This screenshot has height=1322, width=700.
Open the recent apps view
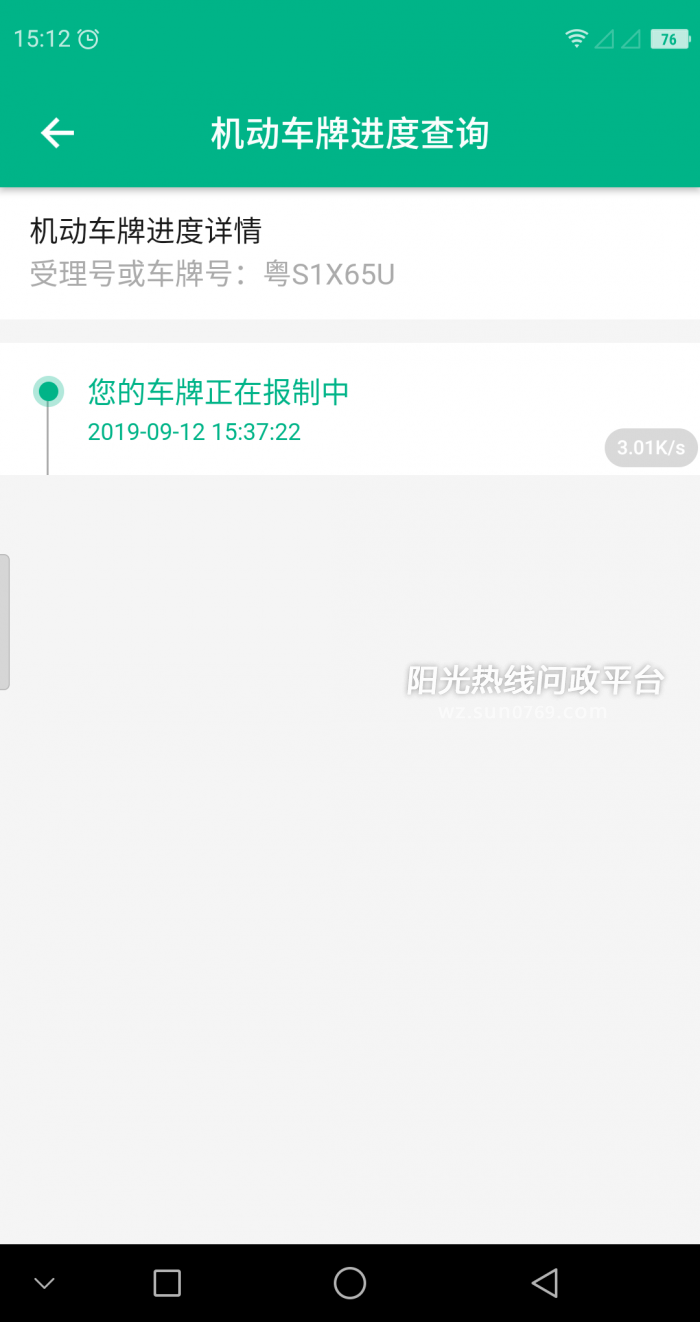[167, 1283]
